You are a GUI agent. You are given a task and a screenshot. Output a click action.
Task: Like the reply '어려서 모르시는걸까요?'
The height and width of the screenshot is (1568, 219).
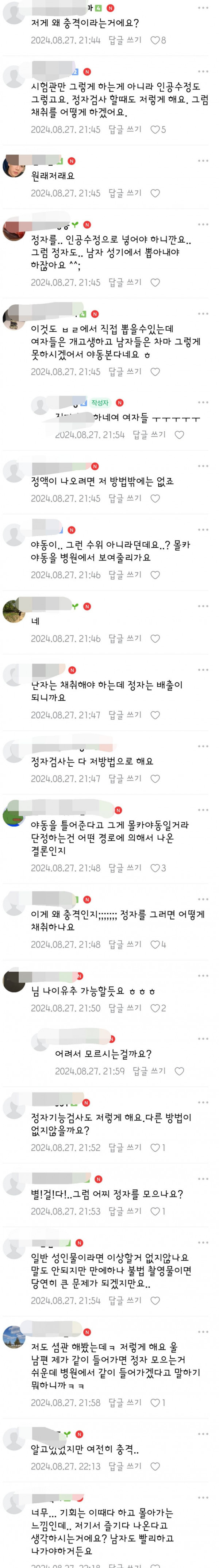click(x=179, y=1071)
